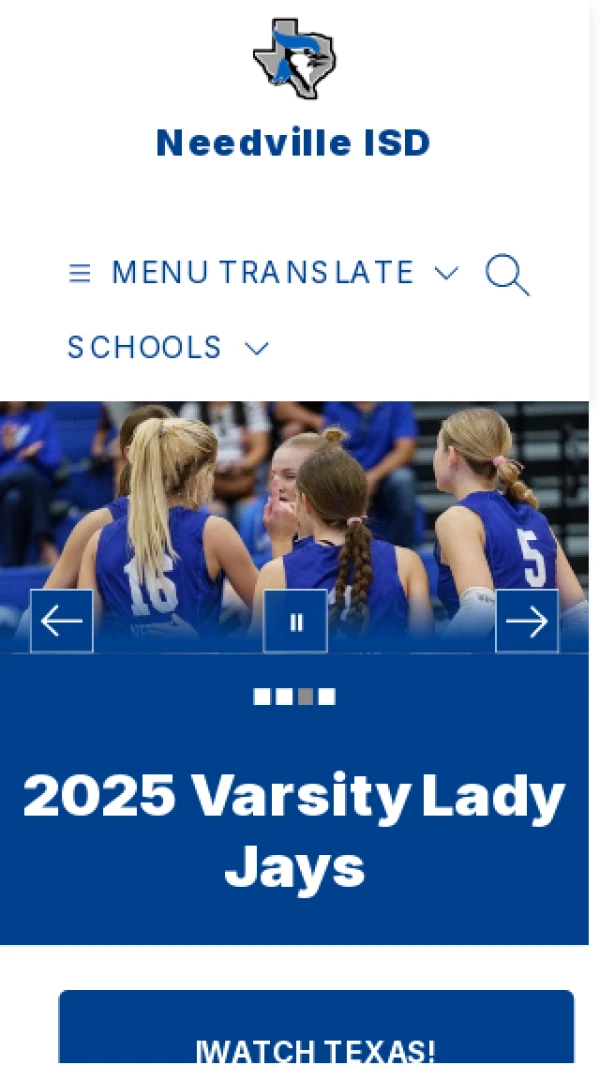Screen dimensions: 600x1065
Task: Jump to the last slide indicator
Action: [x=327, y=697]
